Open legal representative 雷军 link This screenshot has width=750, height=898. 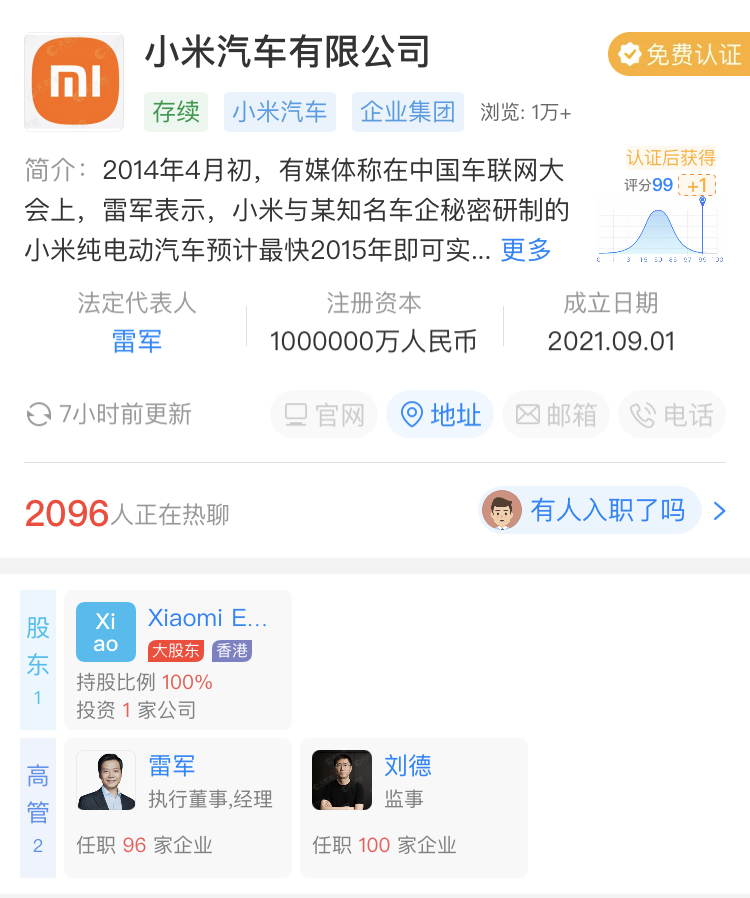(x=137, y=341)
